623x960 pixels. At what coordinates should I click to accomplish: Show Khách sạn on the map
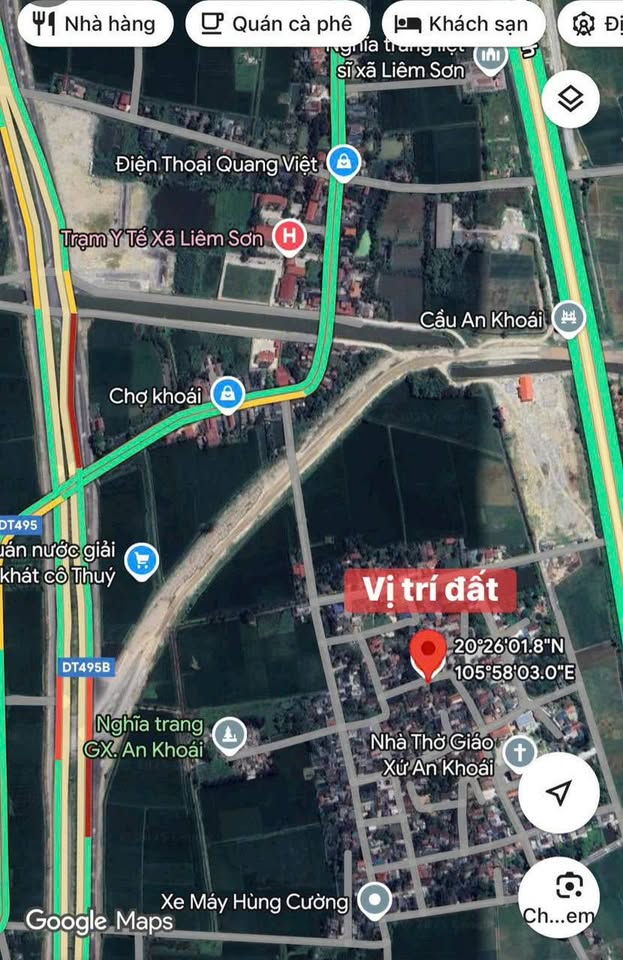click(464, 23)
